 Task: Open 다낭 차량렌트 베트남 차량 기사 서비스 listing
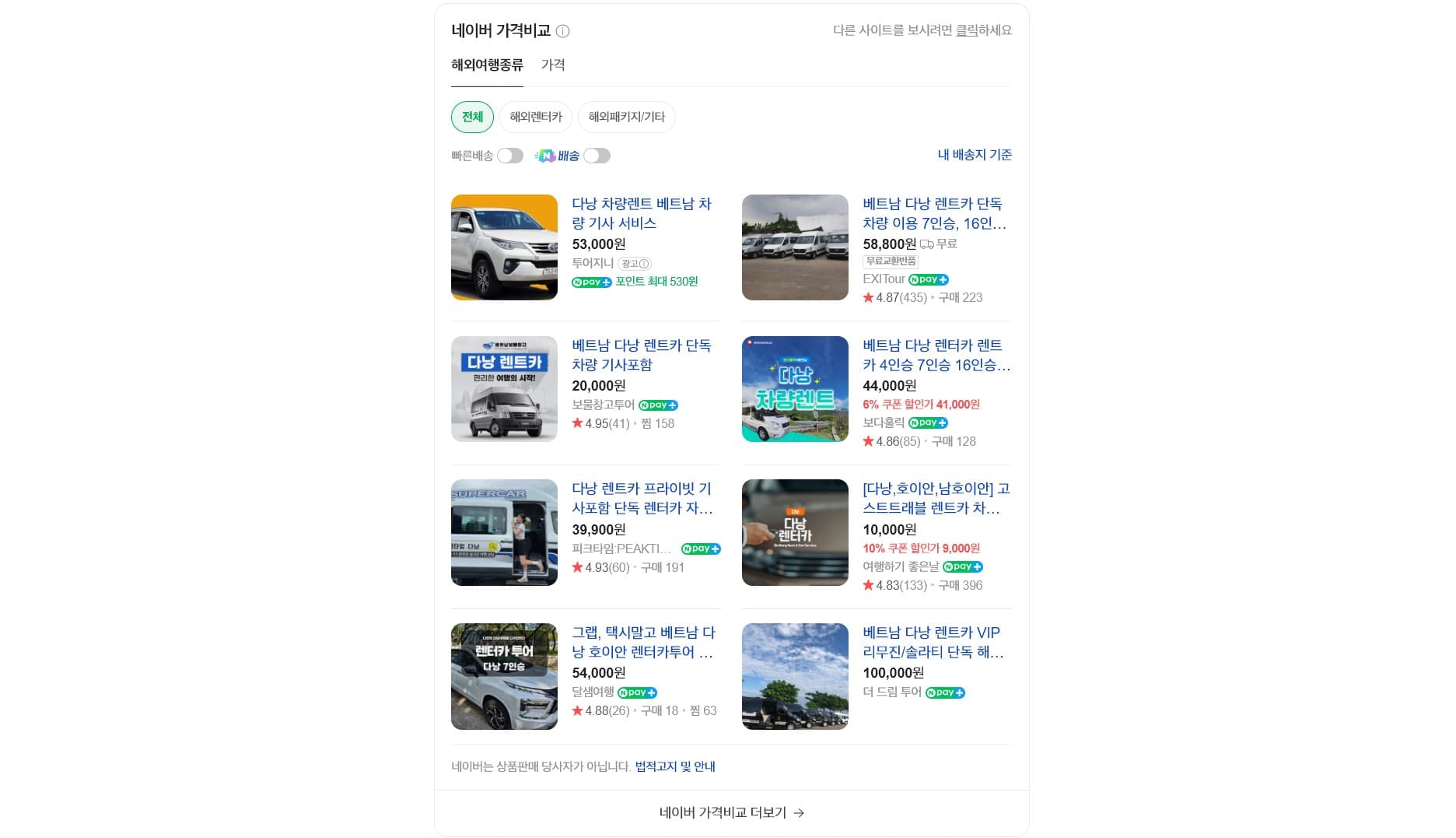tap(641, 213)
